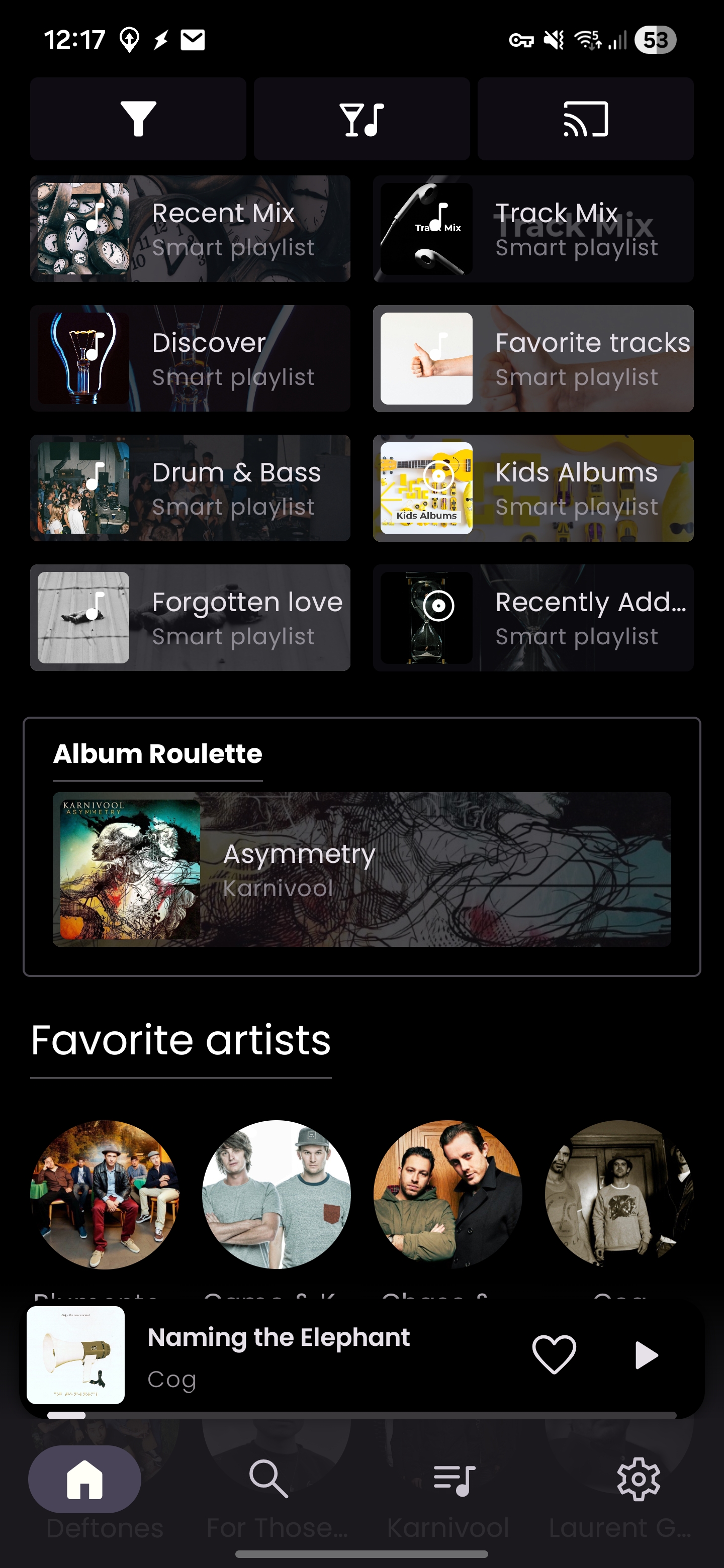The image size is (724, 1568).
Task: Open the Discover smart playlist
Action: 190,358
